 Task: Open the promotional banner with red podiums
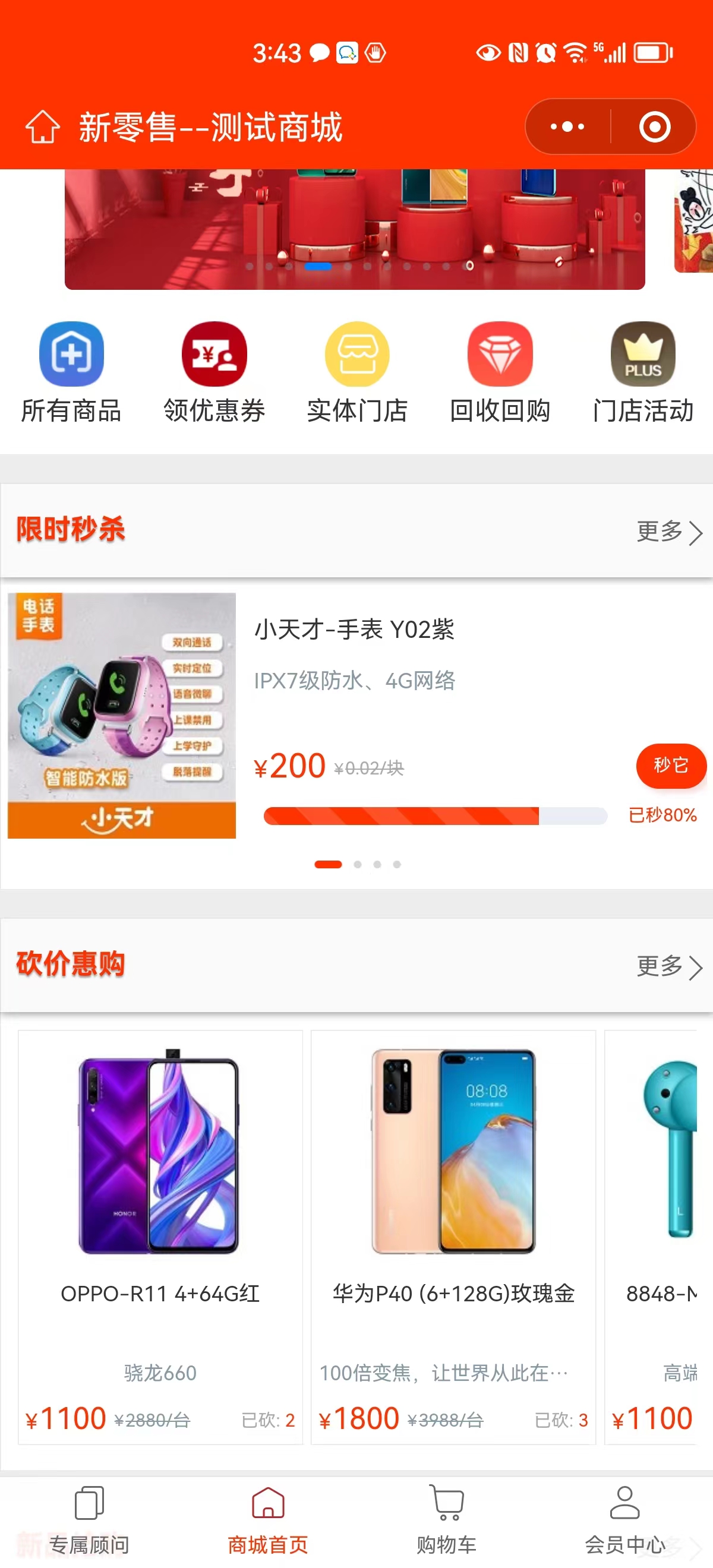[x=354, y=229]
